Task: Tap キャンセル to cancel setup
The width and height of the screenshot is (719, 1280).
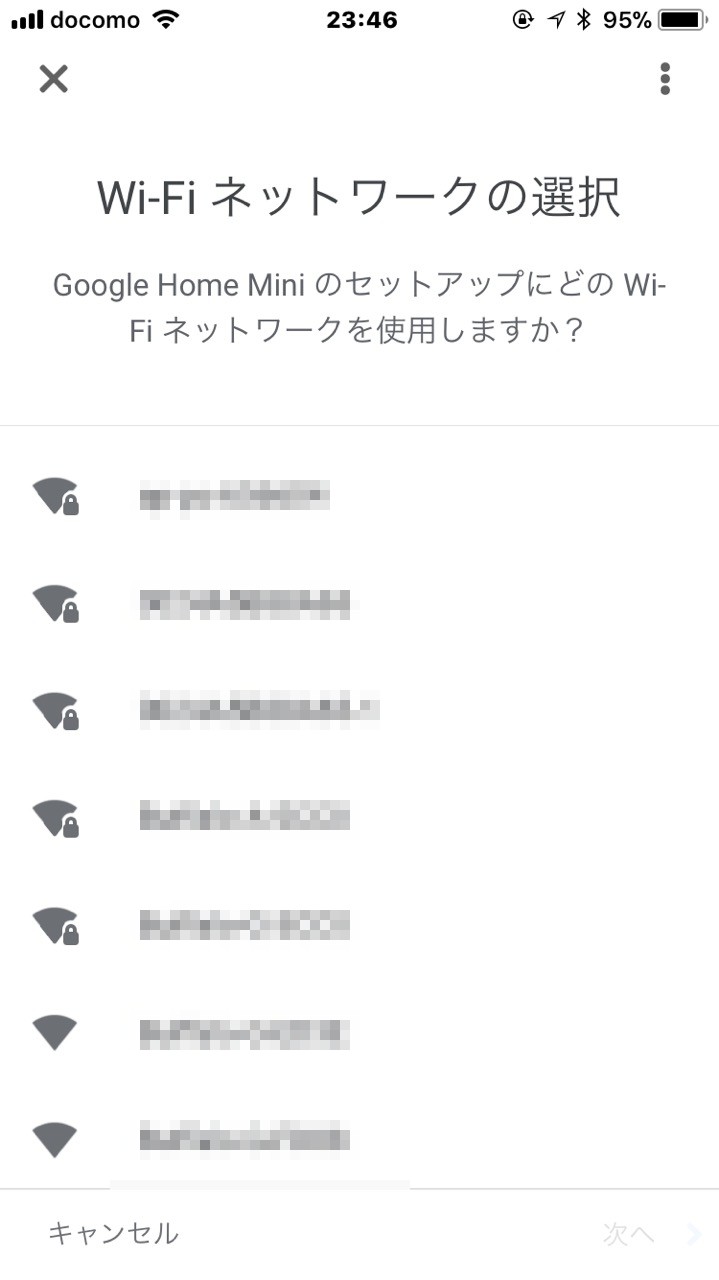Action: point(113,1233)
